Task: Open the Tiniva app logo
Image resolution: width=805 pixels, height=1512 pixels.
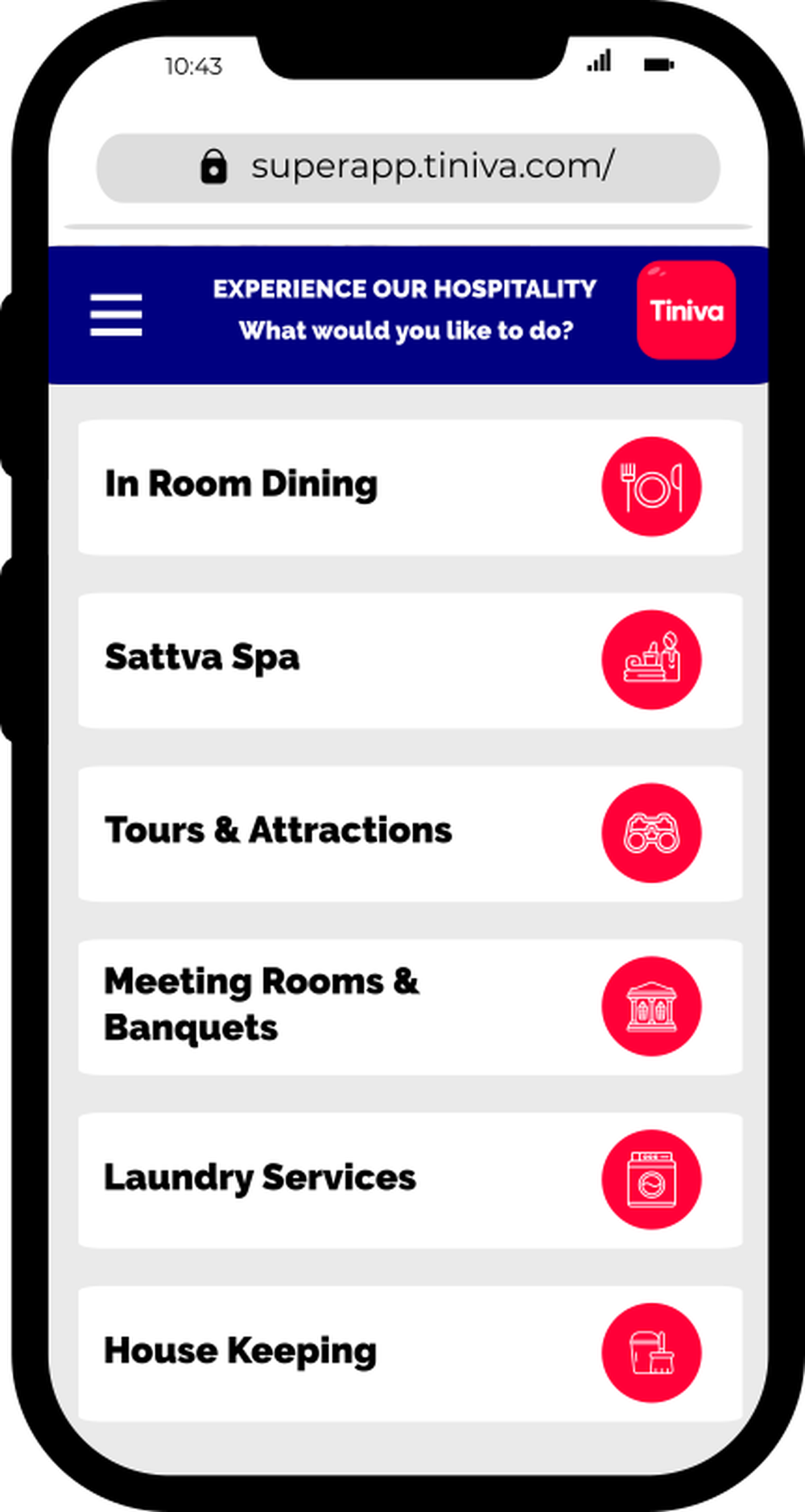Action: (x=686, y=310)
